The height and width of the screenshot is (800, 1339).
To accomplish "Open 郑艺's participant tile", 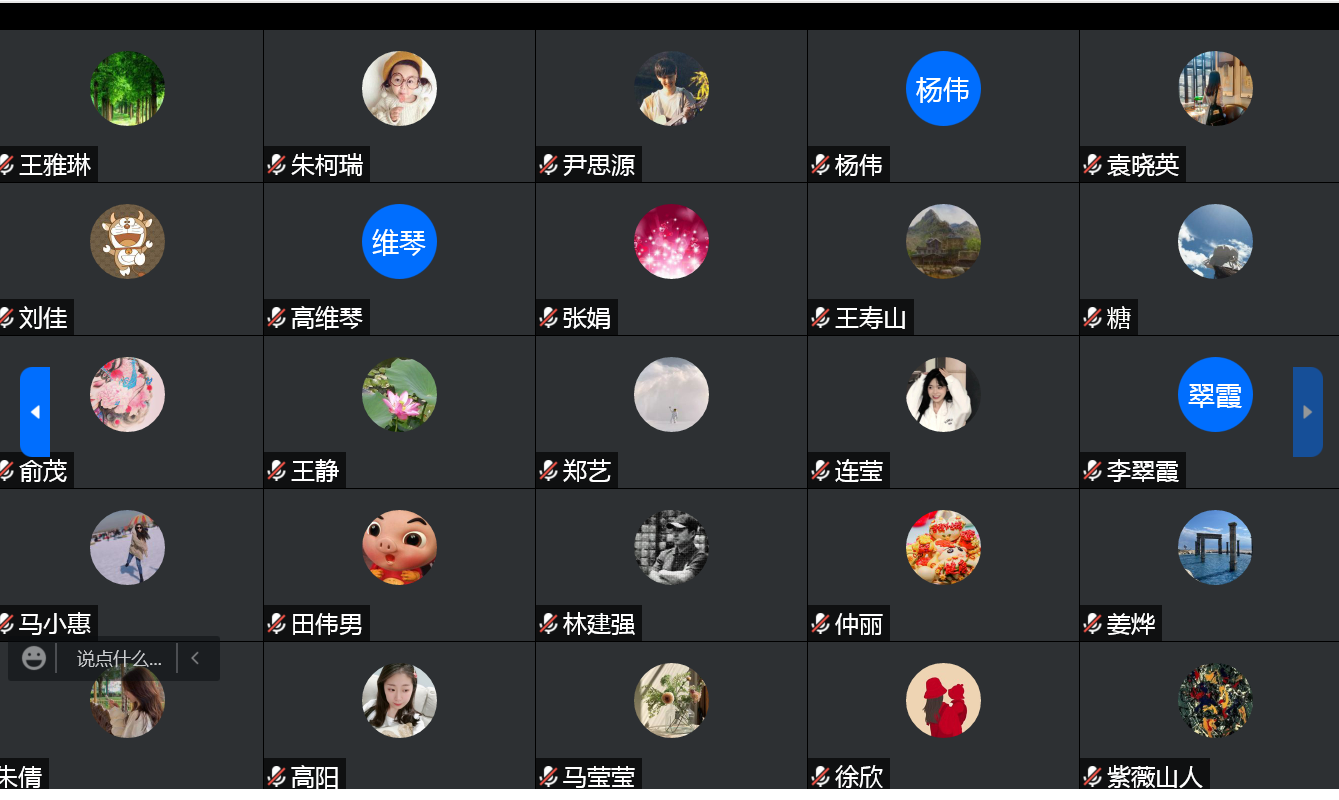I will (x=671, y=411).
